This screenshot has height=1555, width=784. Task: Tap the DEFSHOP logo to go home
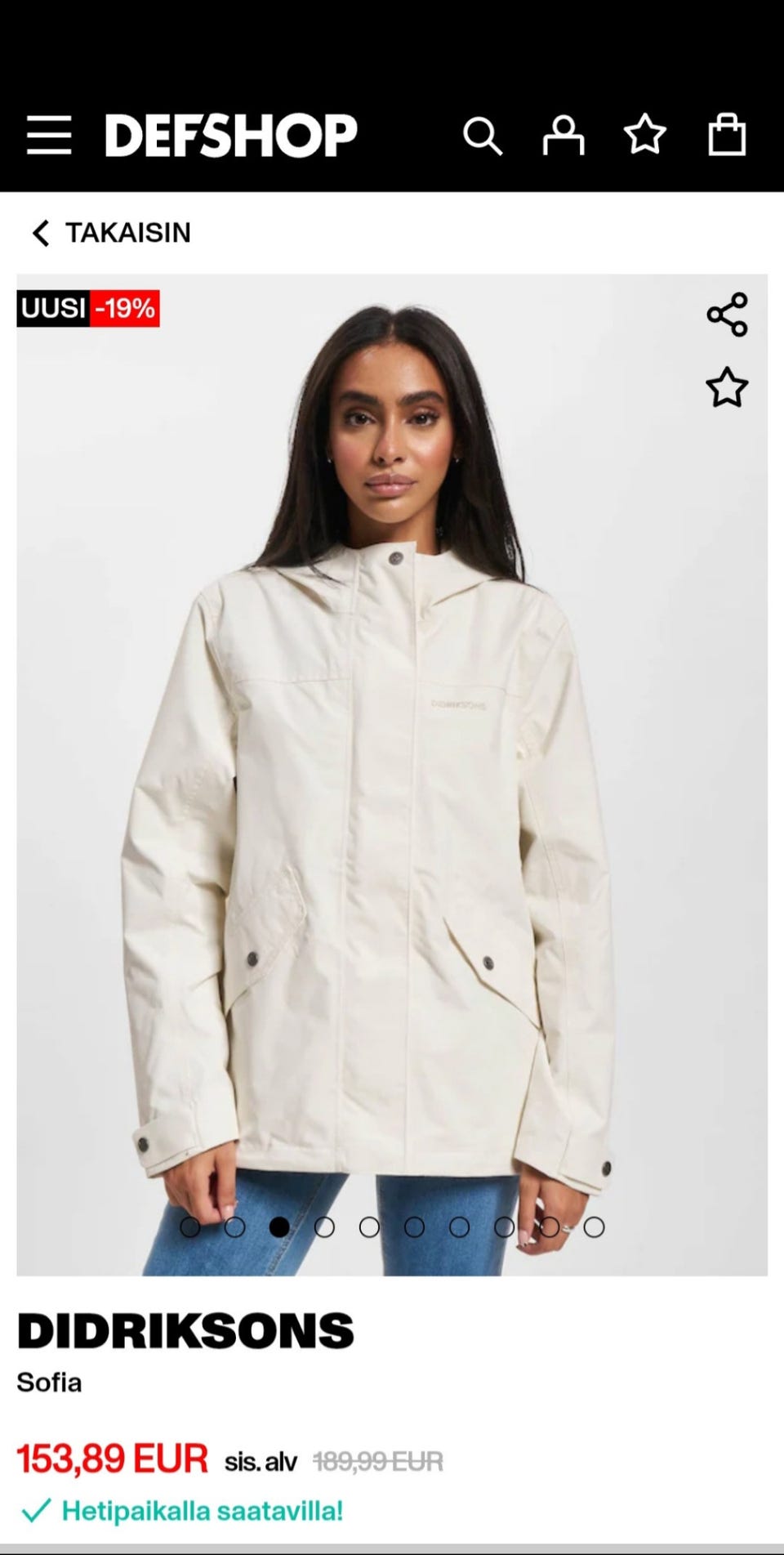tap(231, 135)
